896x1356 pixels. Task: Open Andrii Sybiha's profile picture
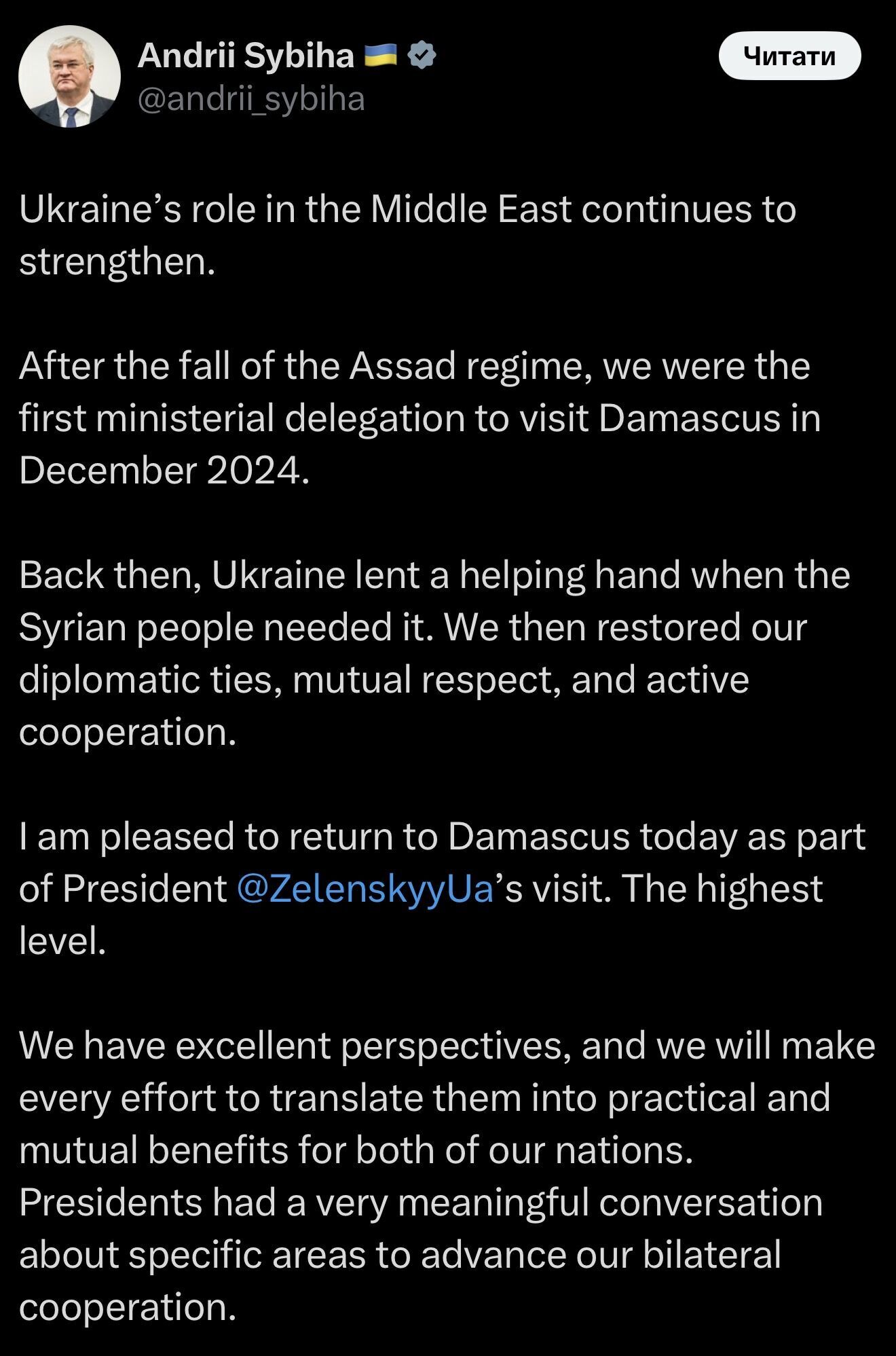tap(69, 76)
